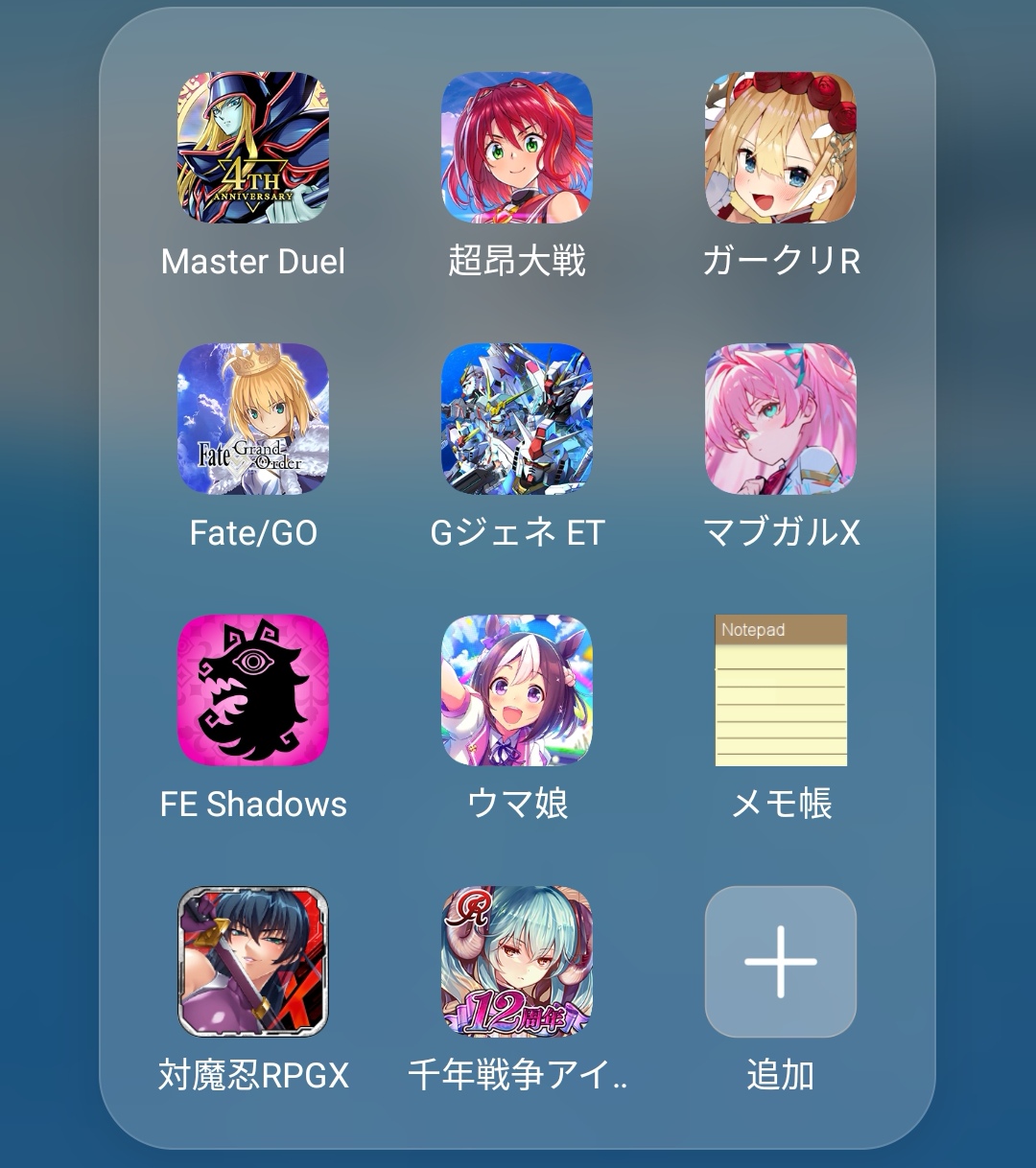
Task: Launch マブガルX app
Action: 781,420
